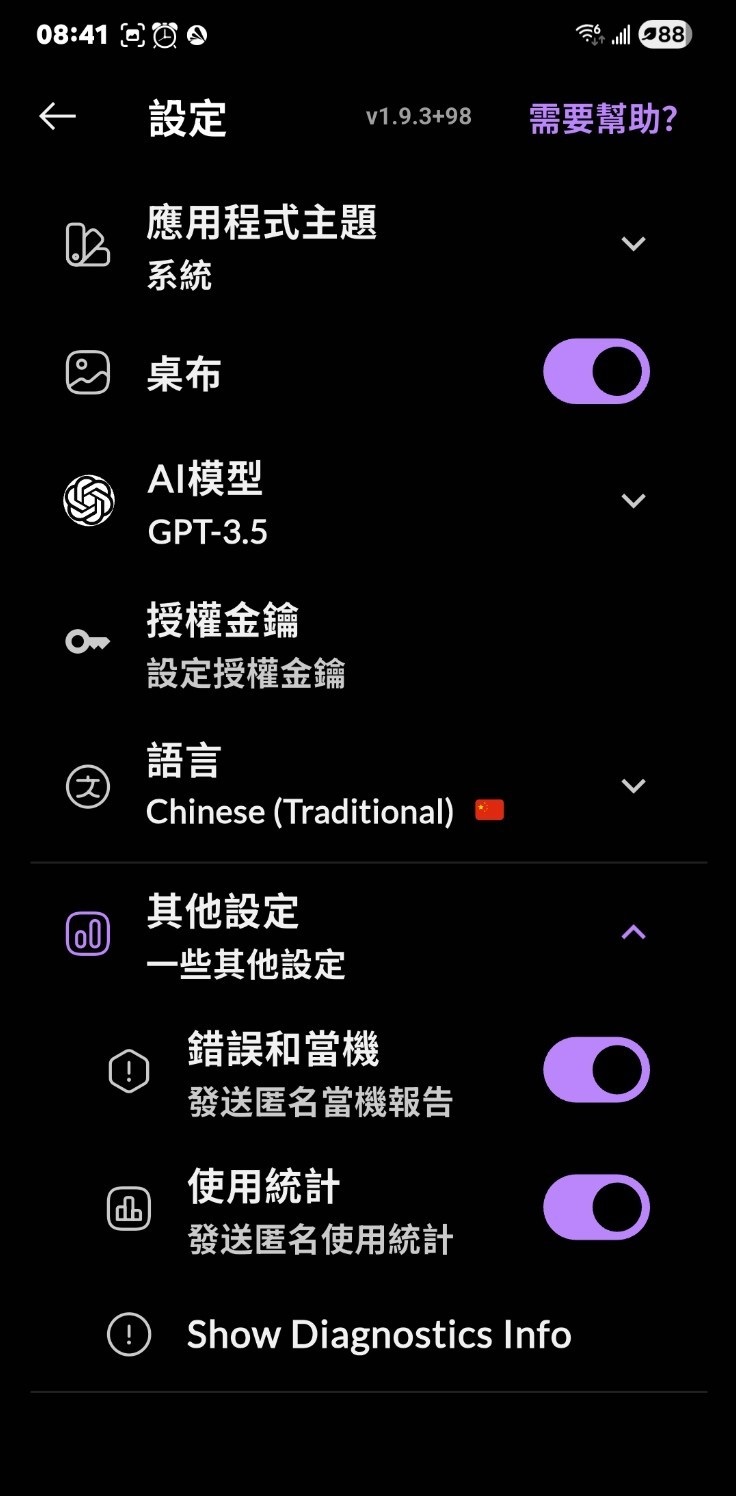Collapse the 其他設定 section
This screenshot has height=1496, width=736.
point(633,933)
